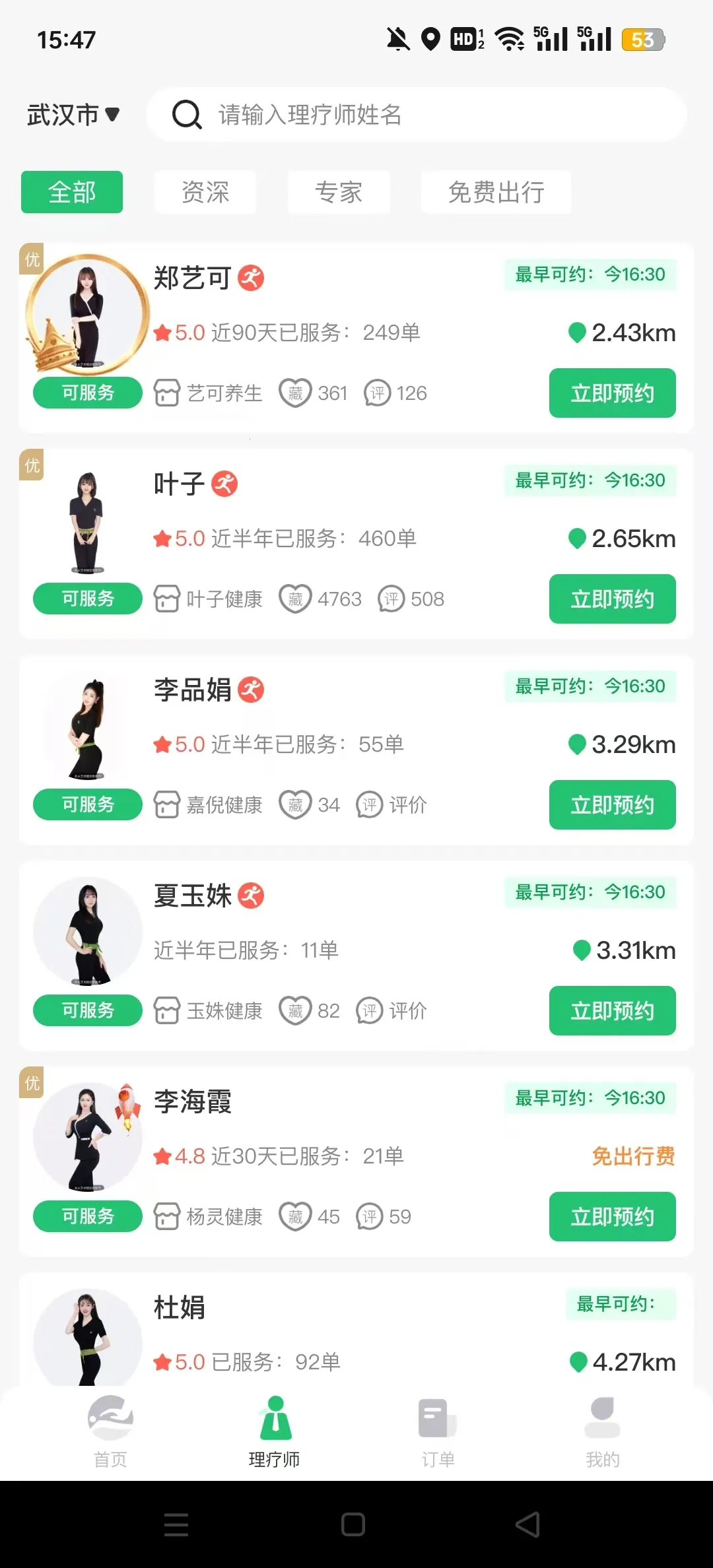This screenshot has width=713, height=1568.
Task: Click the 藏 favorites icon on 叶子's card
Action: pos(296,599)
